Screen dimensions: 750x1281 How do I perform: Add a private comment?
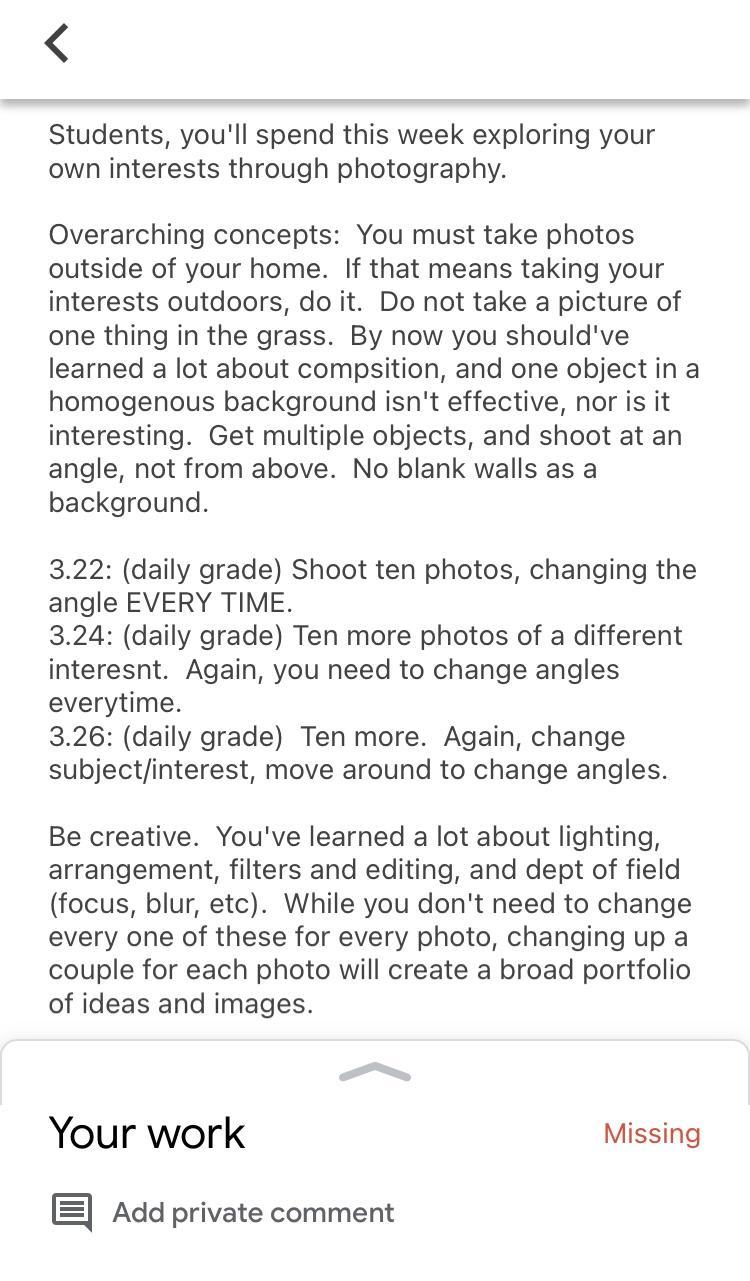tap(253, 1212)
